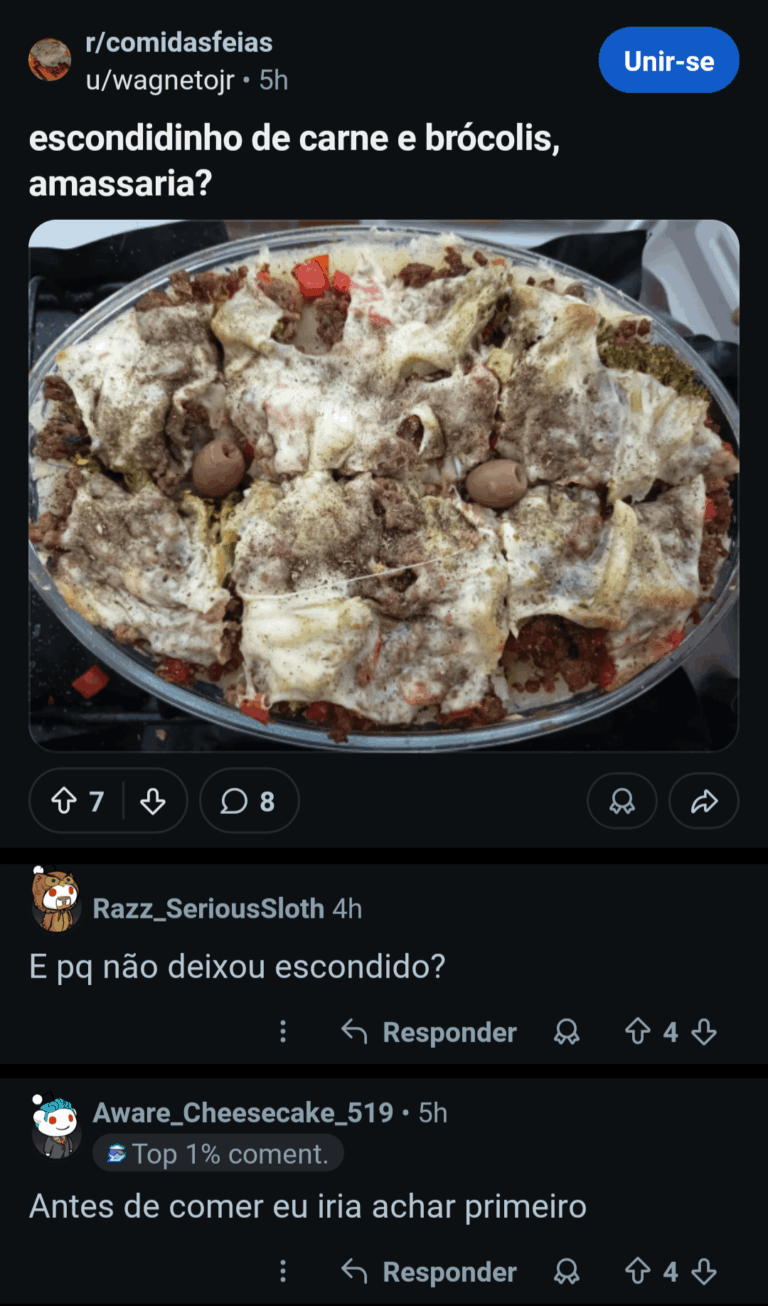This screenshot has height=1306, width=768.
Task: Open Razz_SeriousSloth's profile
Action: [208, 908]
